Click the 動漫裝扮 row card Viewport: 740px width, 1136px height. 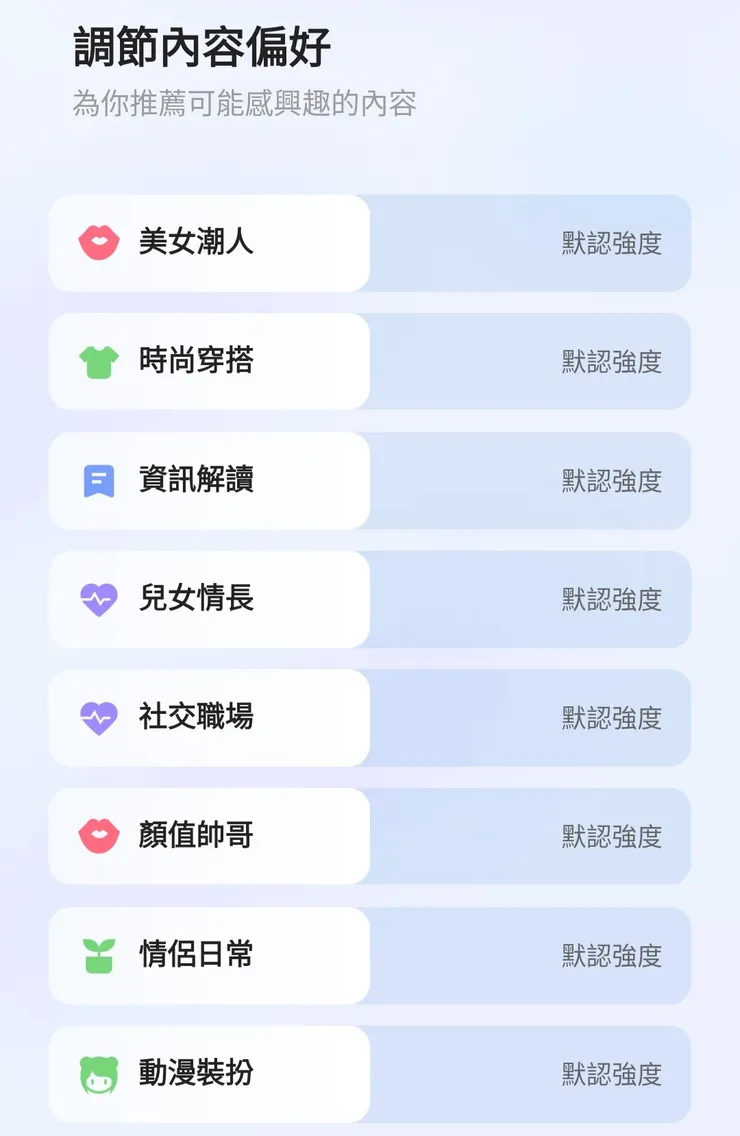pos(370,1072)
